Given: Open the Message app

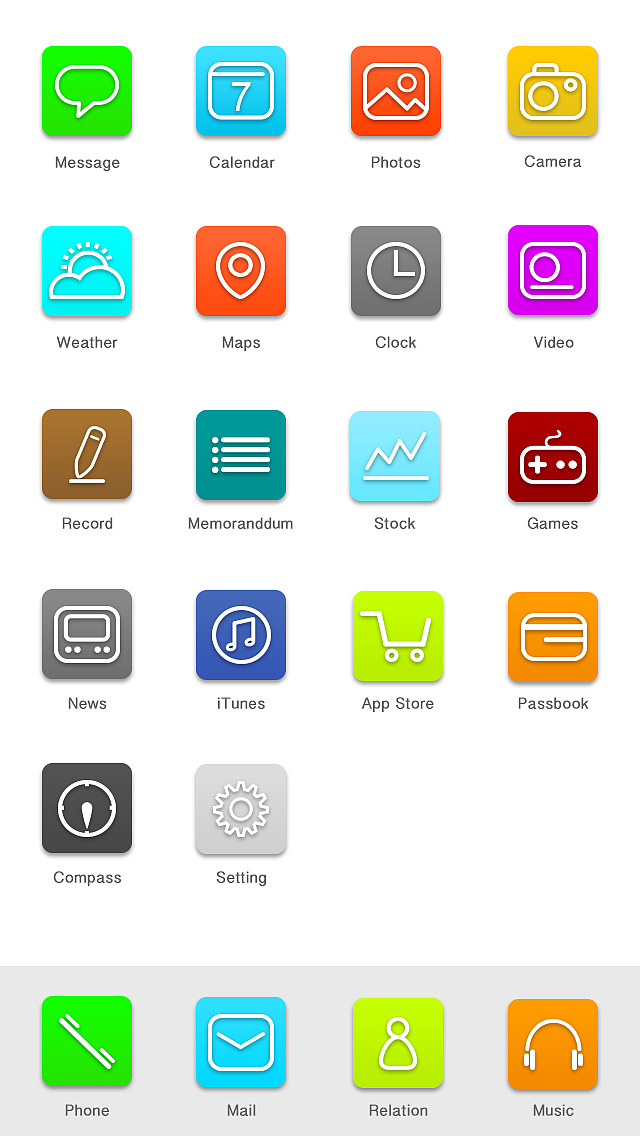Looking at the screenshot, I should pos(87,91).
